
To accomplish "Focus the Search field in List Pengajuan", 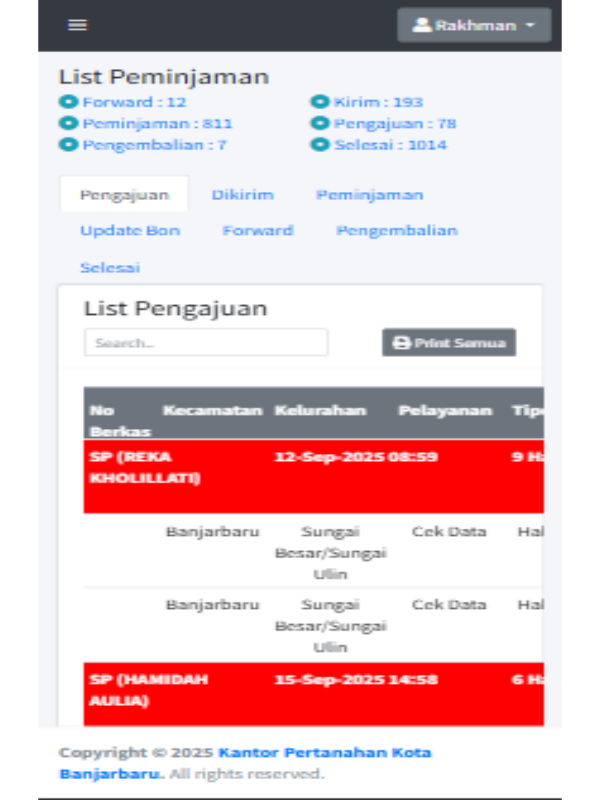I will point(206,343).
